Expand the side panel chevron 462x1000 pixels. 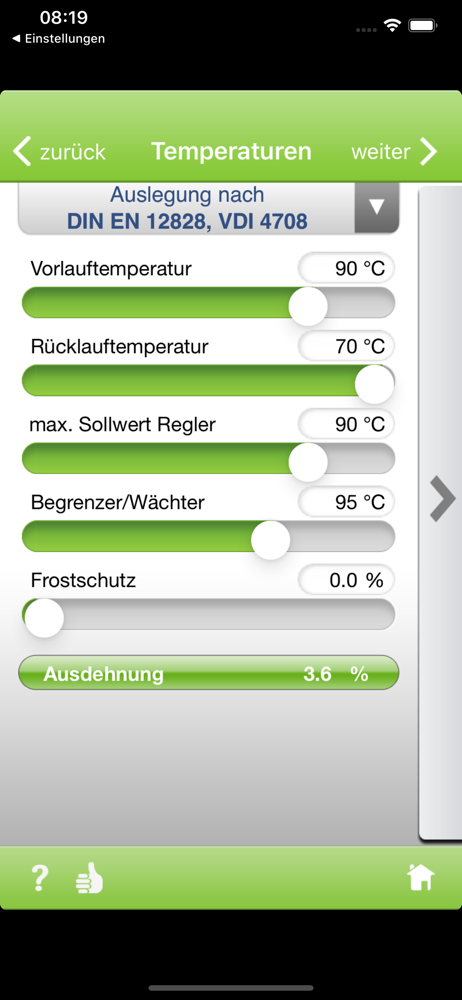pyautogui.click(x=442, y=499)
